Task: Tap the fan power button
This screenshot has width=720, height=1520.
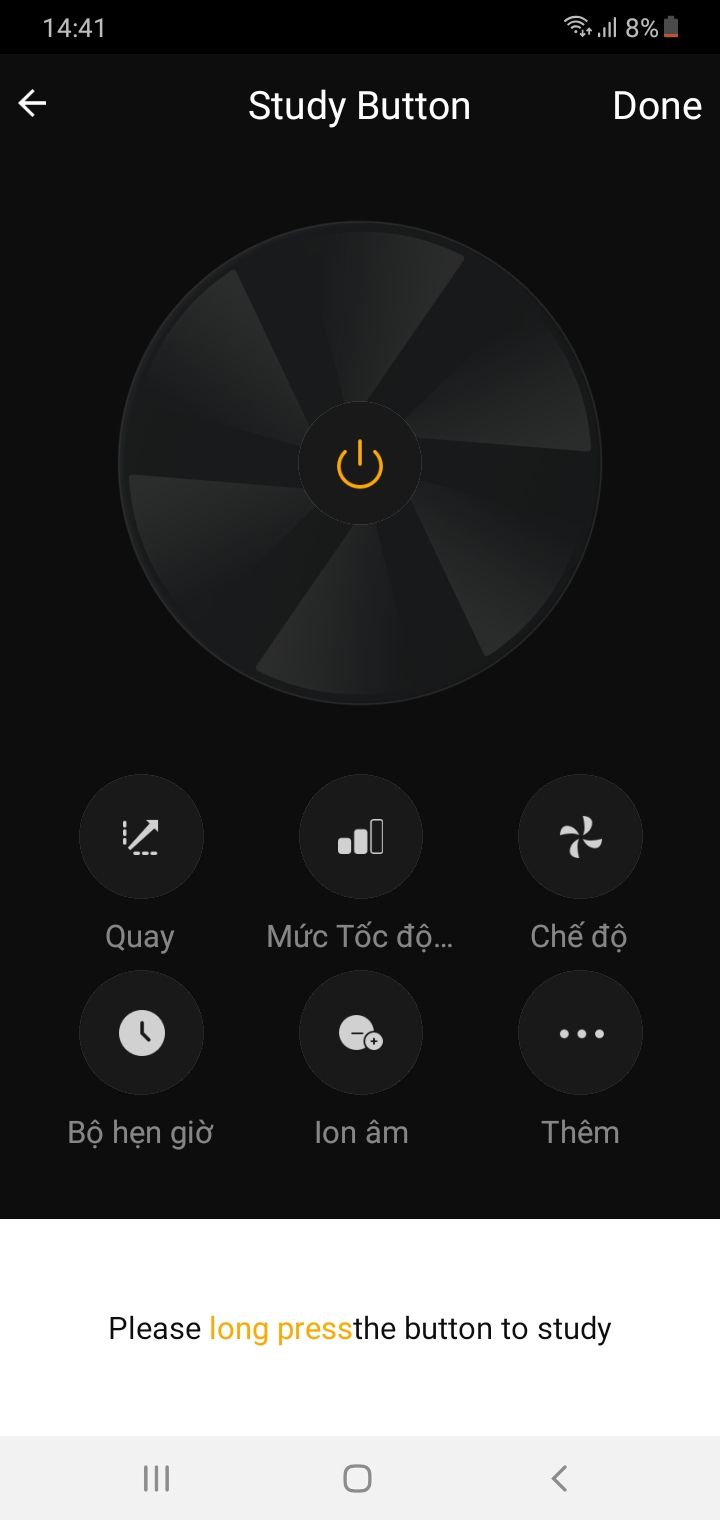Action: click(x=360, y=465)
